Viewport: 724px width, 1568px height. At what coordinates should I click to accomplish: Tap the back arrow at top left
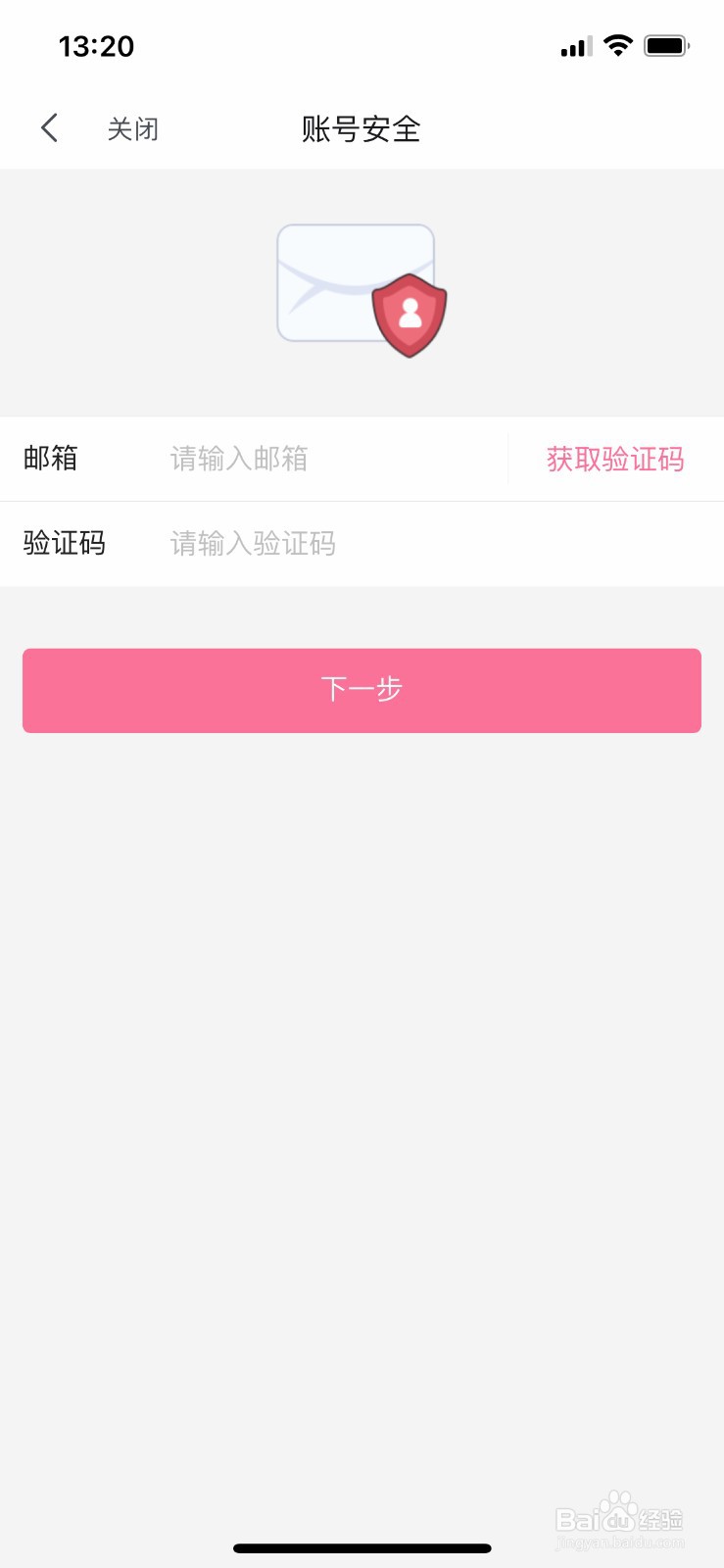(x=49, y=127)
